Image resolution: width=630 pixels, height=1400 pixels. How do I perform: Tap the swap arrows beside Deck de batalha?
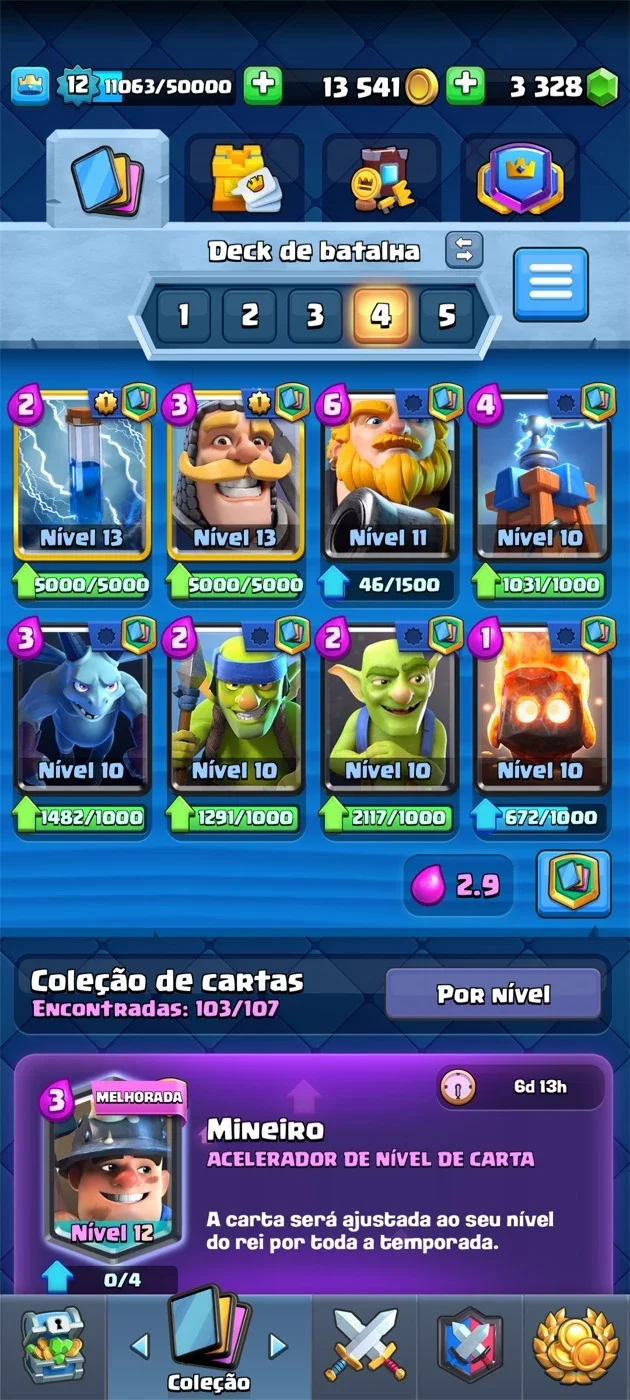click(464, 250)
